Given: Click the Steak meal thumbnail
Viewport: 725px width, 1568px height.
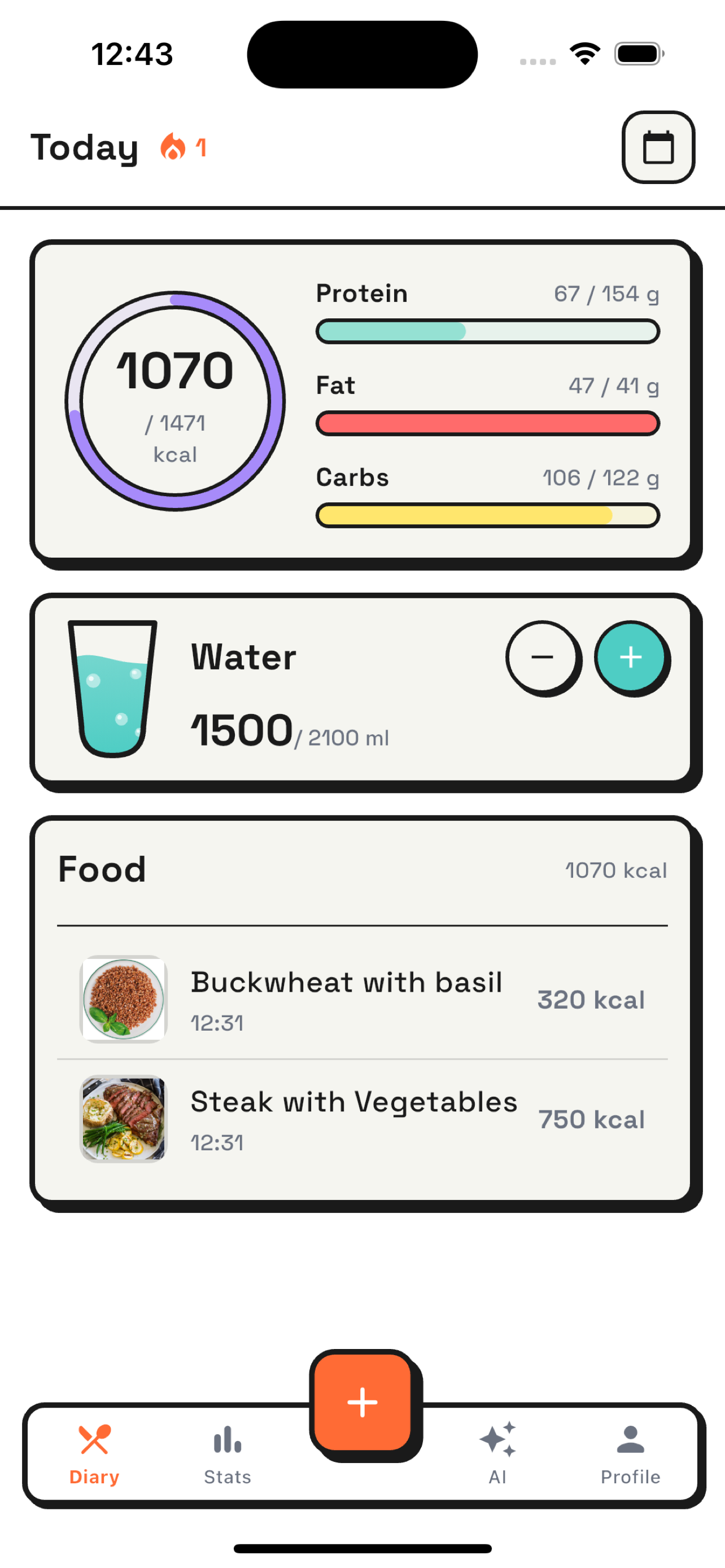Looking at the screenshot, I should coord(124,1120).
